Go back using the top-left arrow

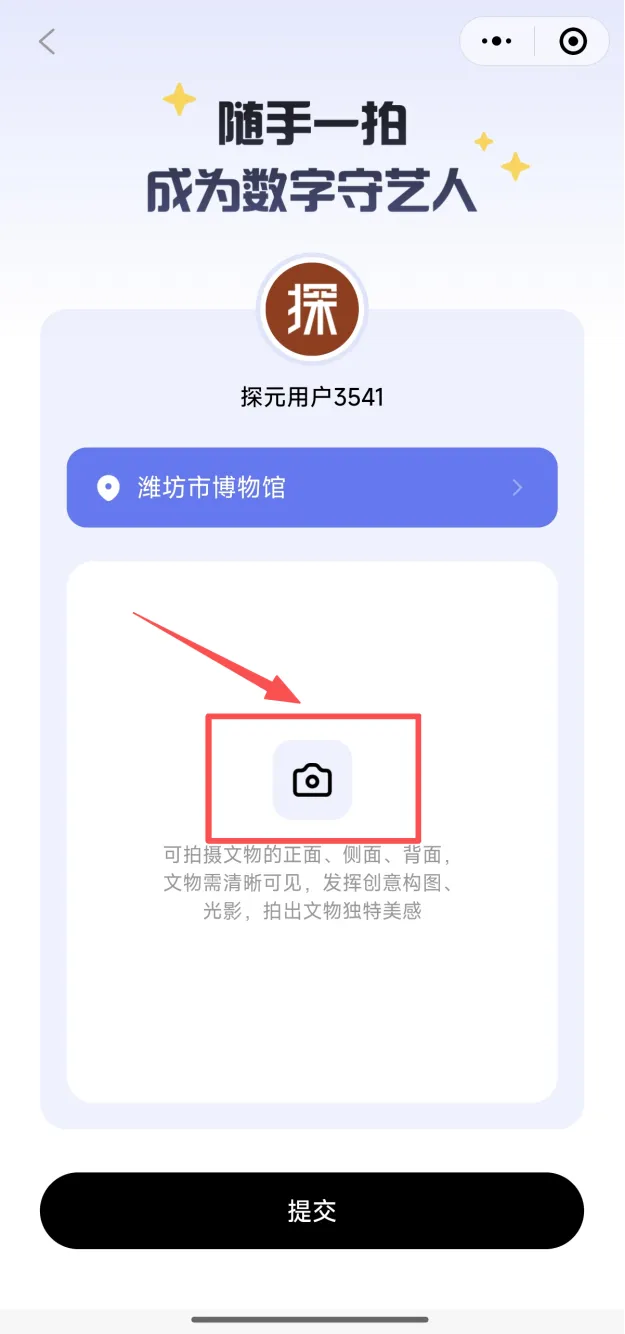pyautogui.click(x=47, y=41)
